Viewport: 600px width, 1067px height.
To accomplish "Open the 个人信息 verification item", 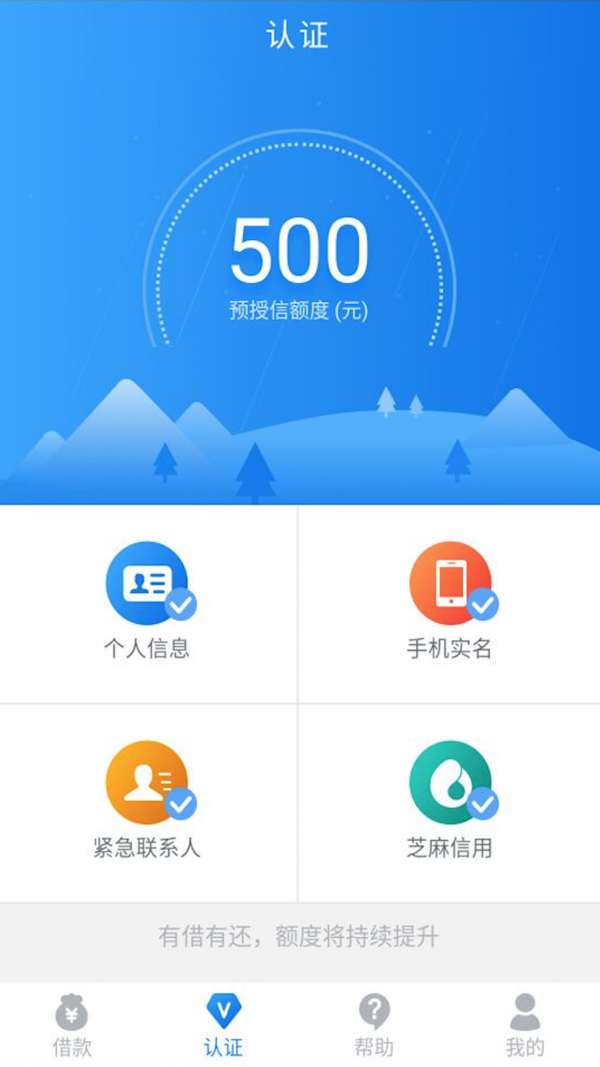I will 147,600.
